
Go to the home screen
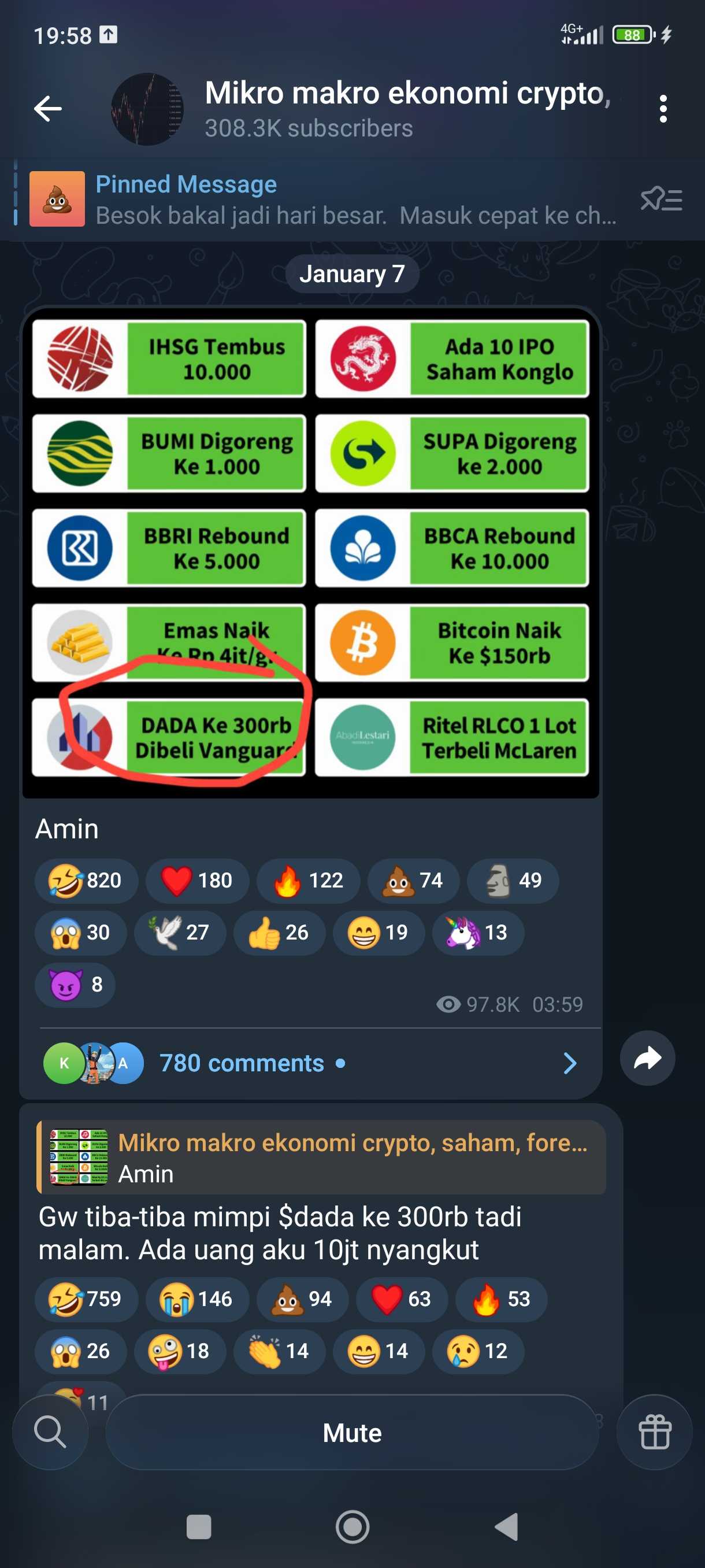352,1526
